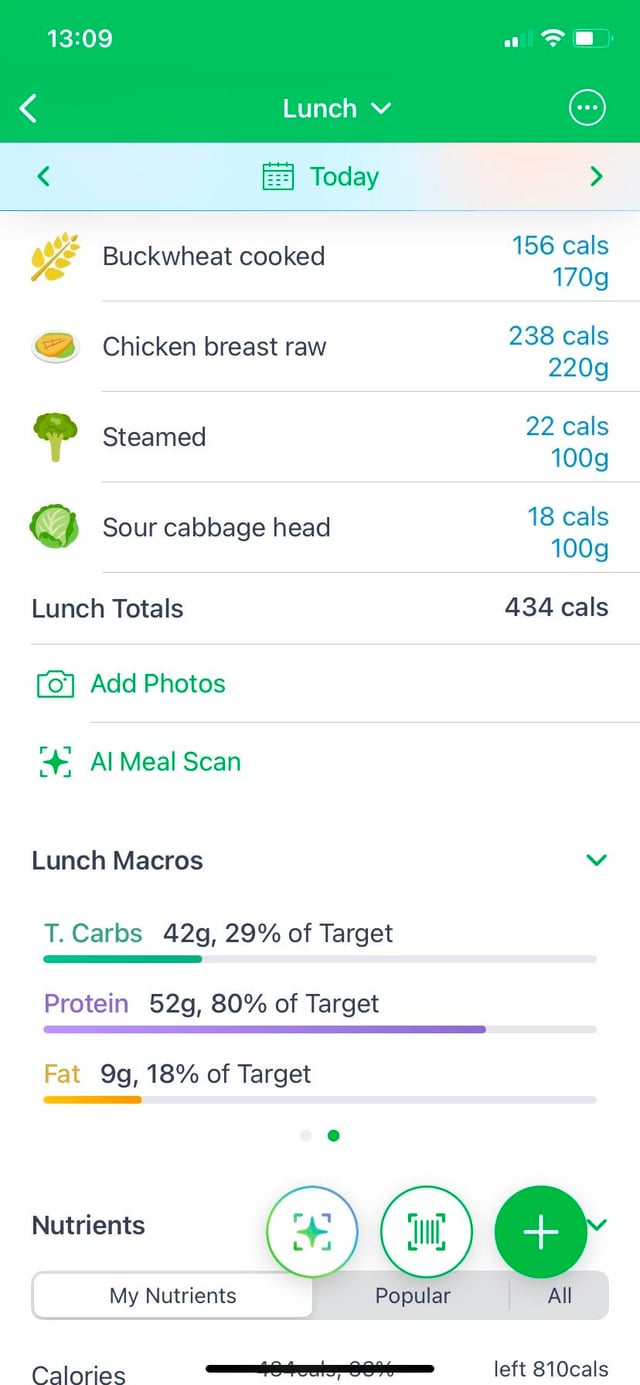Open the more options menu
This screenshot has height=1385, width=640.
[x=587, y=109]
